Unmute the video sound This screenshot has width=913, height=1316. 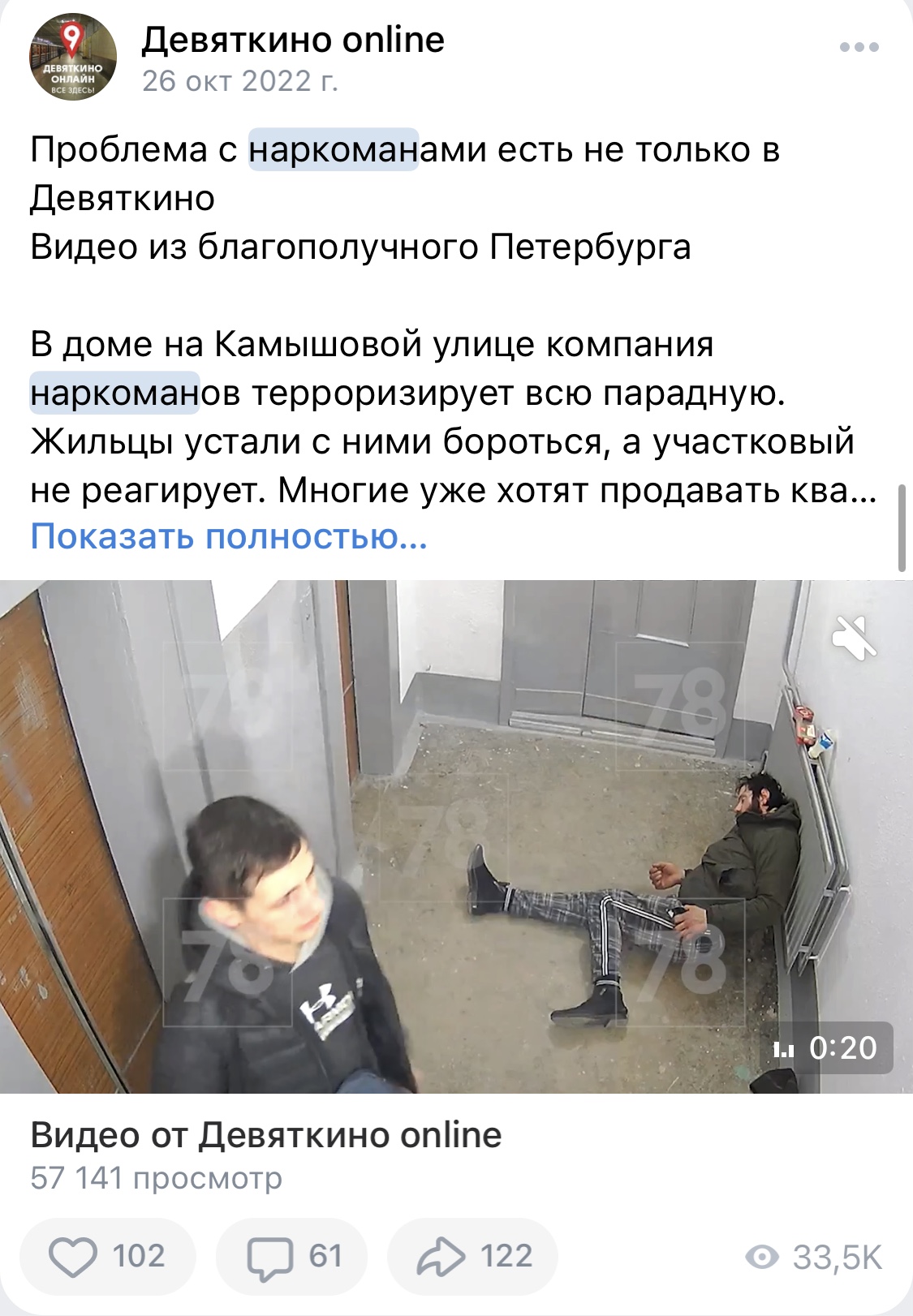(855, 638)
